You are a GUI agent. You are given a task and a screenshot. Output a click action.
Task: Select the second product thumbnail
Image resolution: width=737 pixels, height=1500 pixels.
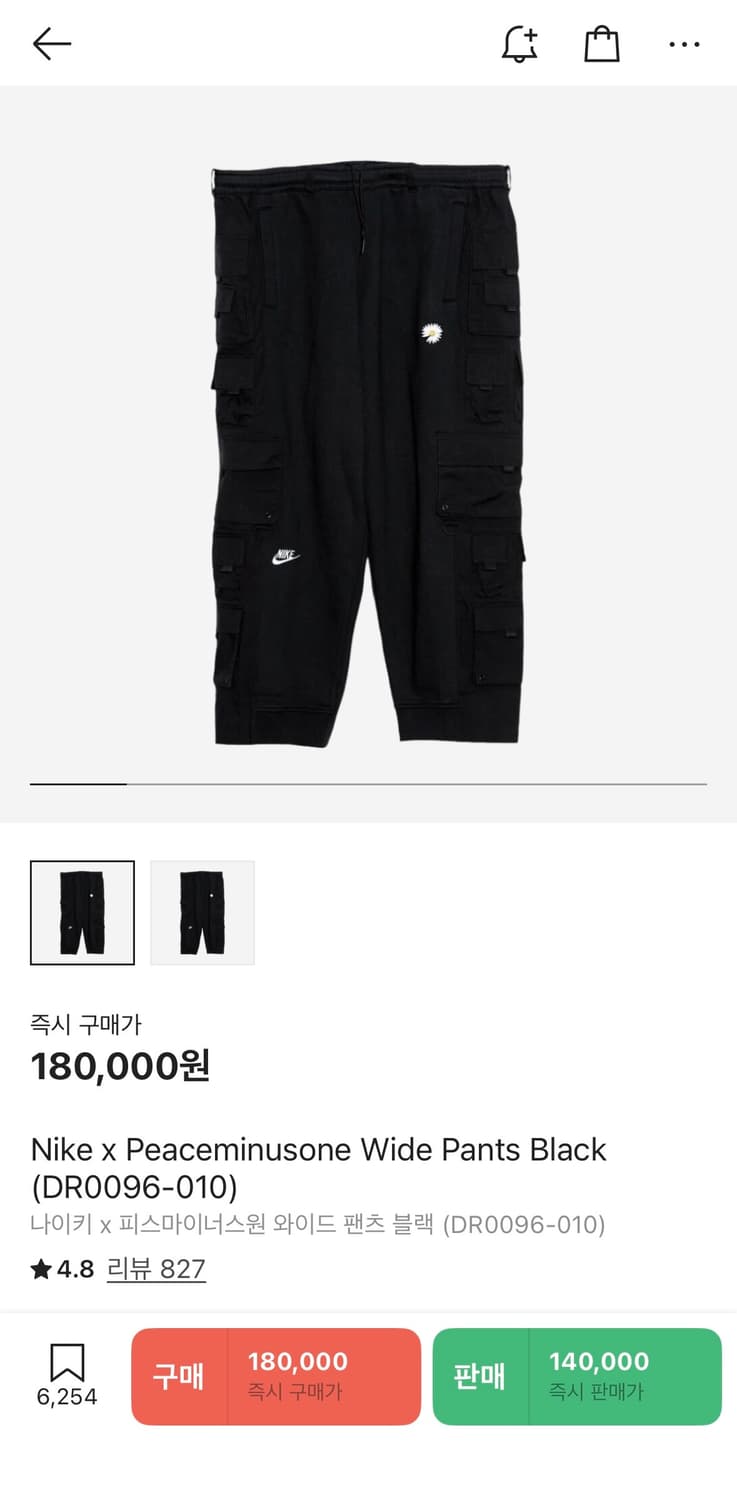[202, 912]
